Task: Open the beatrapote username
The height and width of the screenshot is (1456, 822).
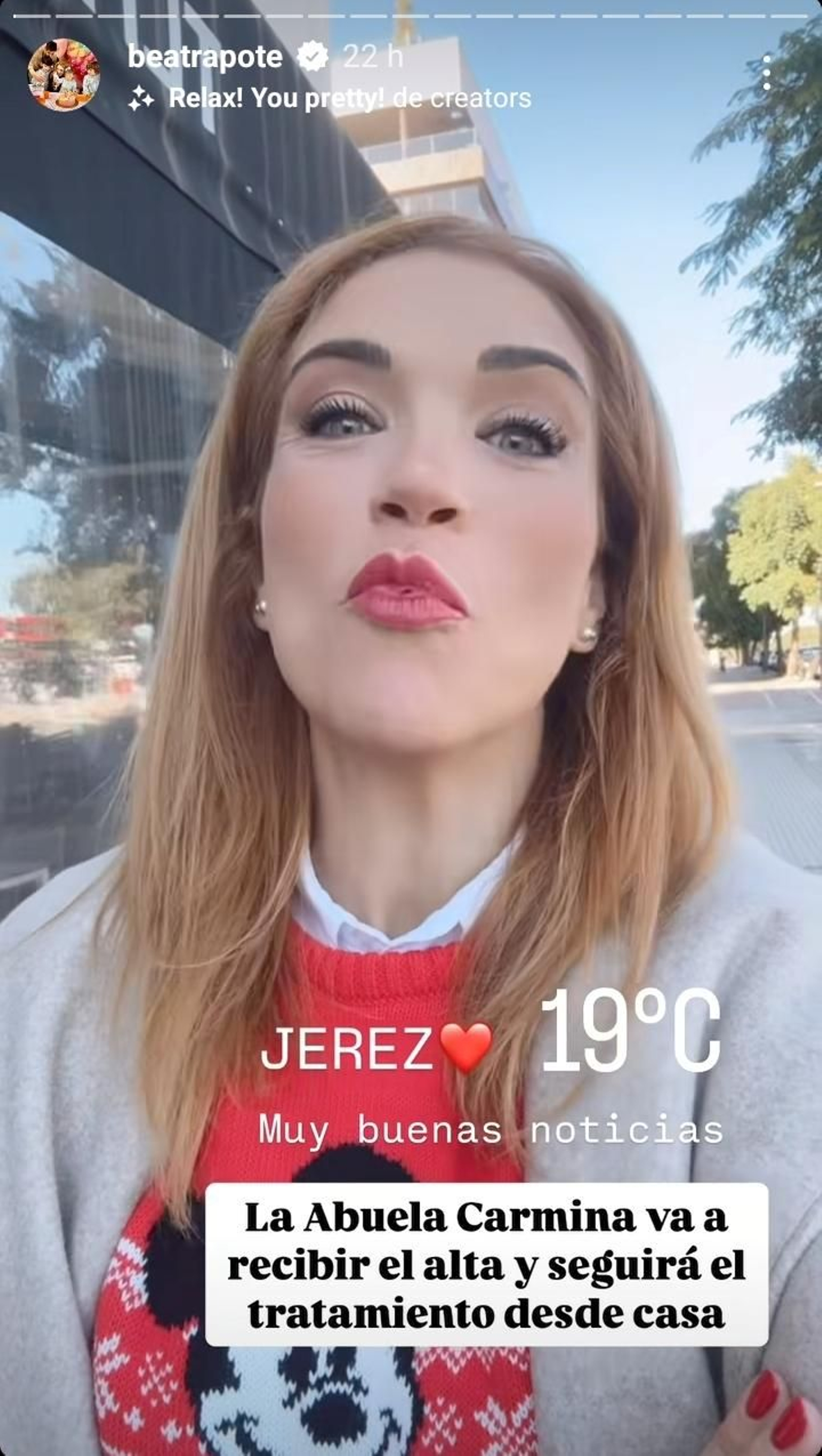Action: coord(205,56)
